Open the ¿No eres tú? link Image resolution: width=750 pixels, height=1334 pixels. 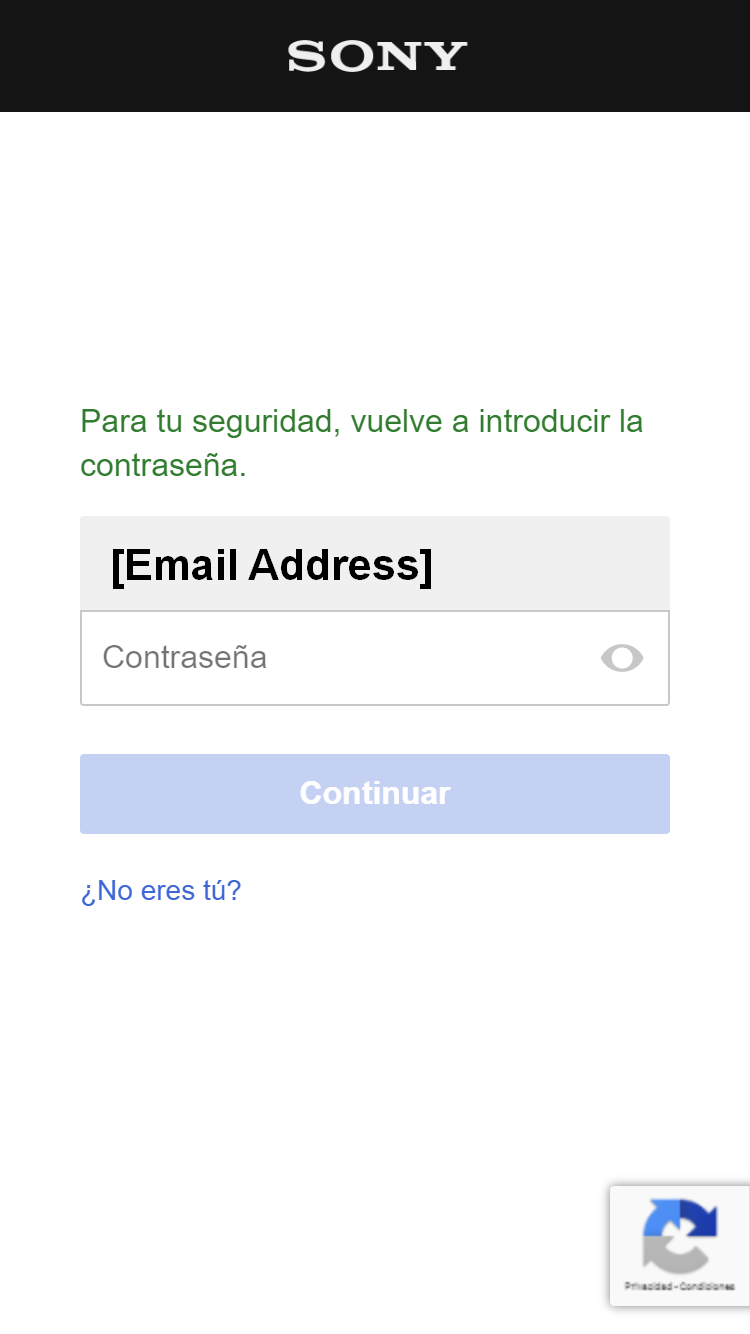(161, 890)
